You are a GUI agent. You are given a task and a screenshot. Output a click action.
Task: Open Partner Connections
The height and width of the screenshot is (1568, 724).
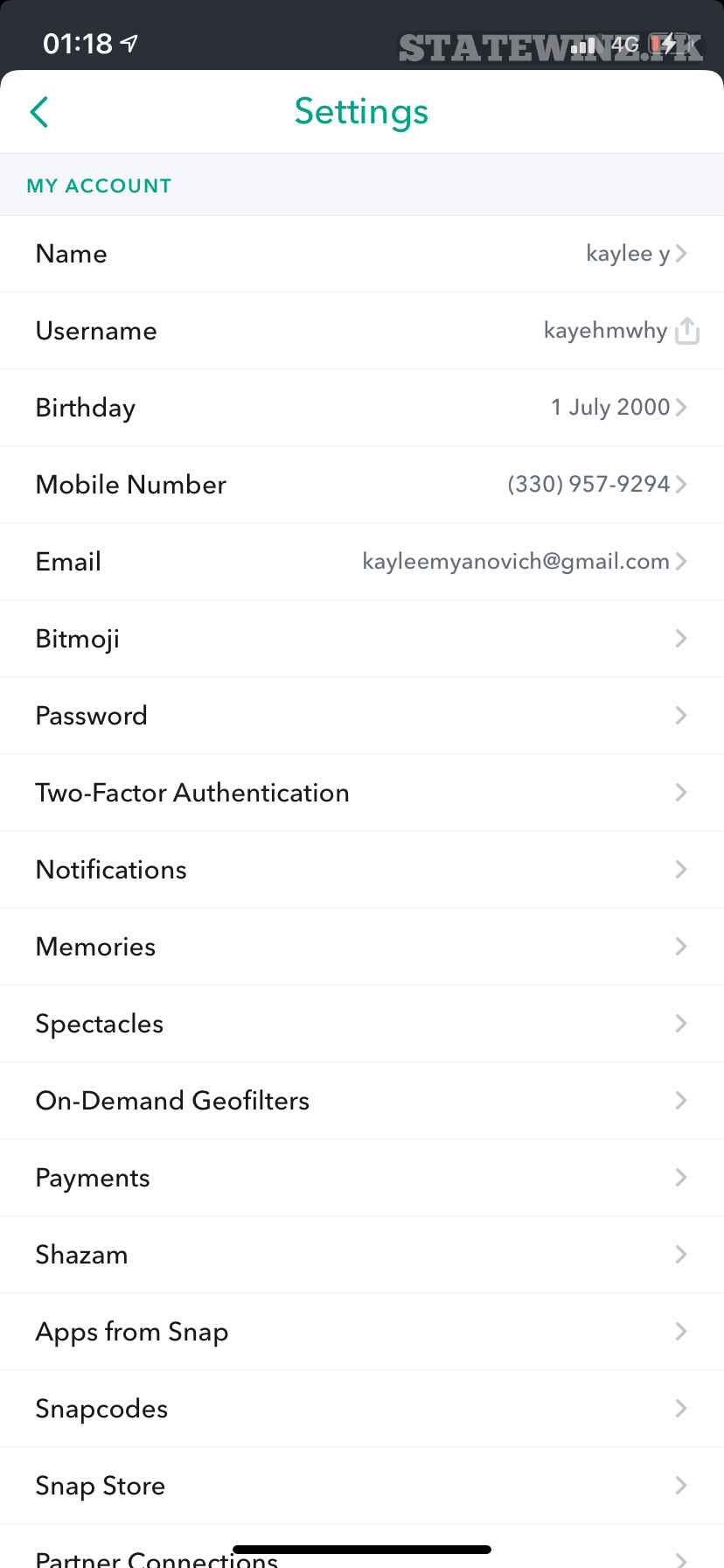point(157,1557)
